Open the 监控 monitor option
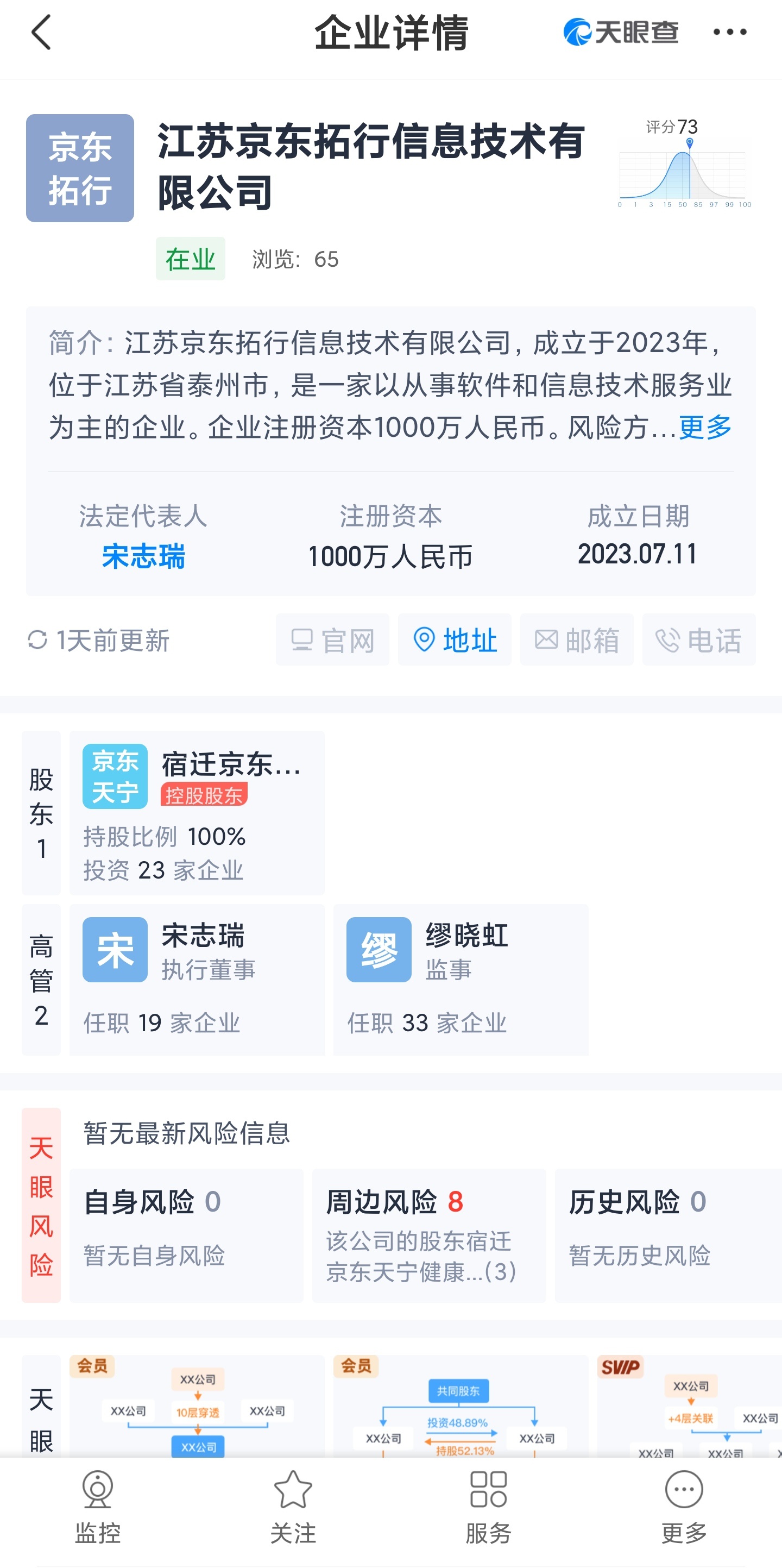Viewport: 782px width, 1568px height. pos(97,1507)
